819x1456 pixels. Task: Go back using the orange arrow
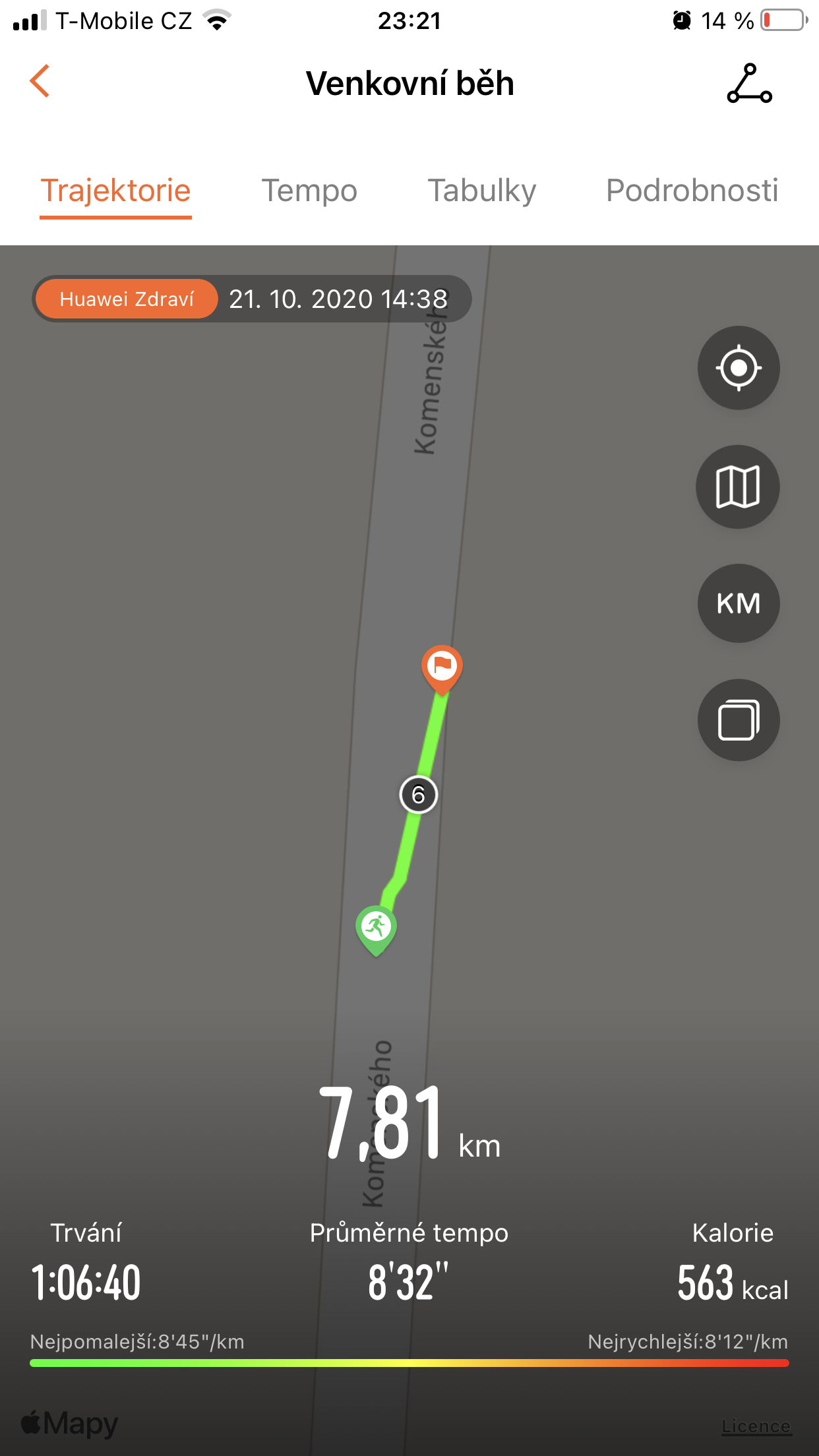[40, 81]
